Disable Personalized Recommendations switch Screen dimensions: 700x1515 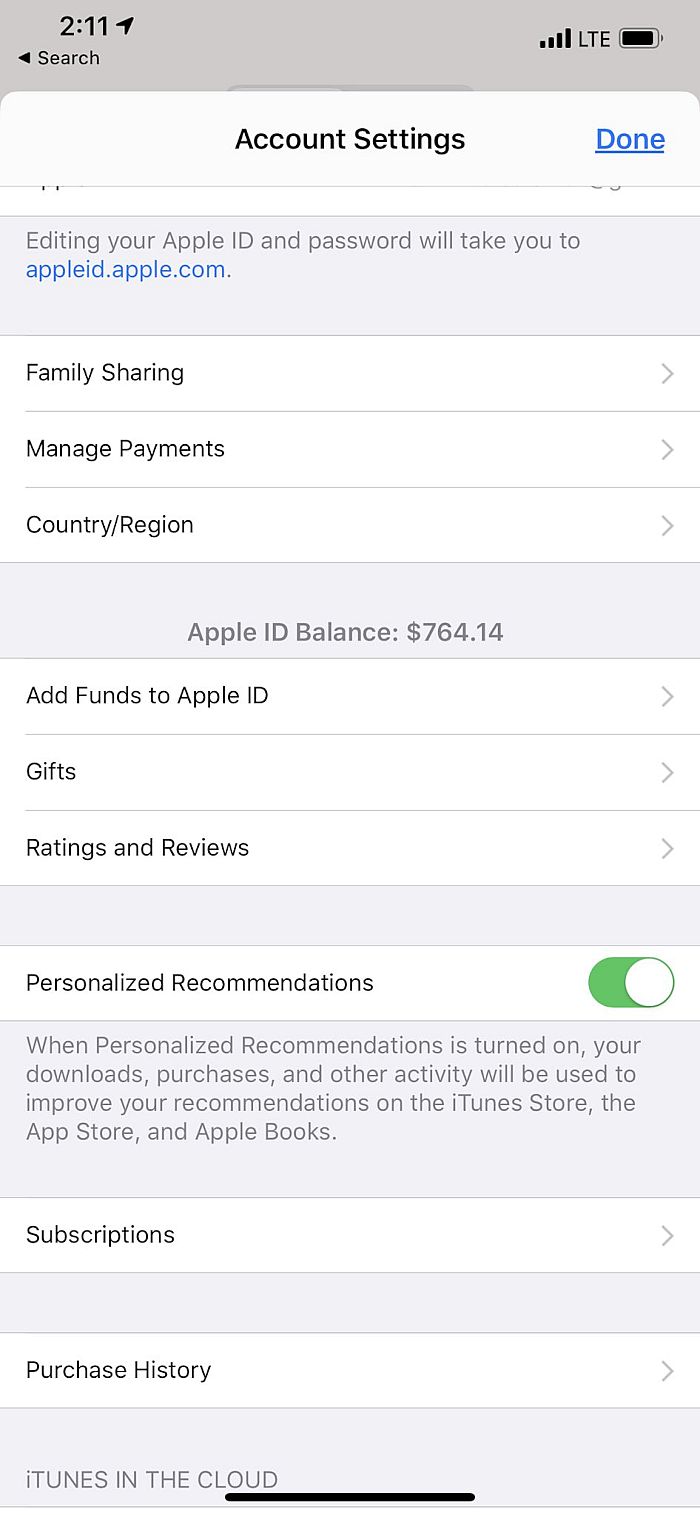[630, 982]
